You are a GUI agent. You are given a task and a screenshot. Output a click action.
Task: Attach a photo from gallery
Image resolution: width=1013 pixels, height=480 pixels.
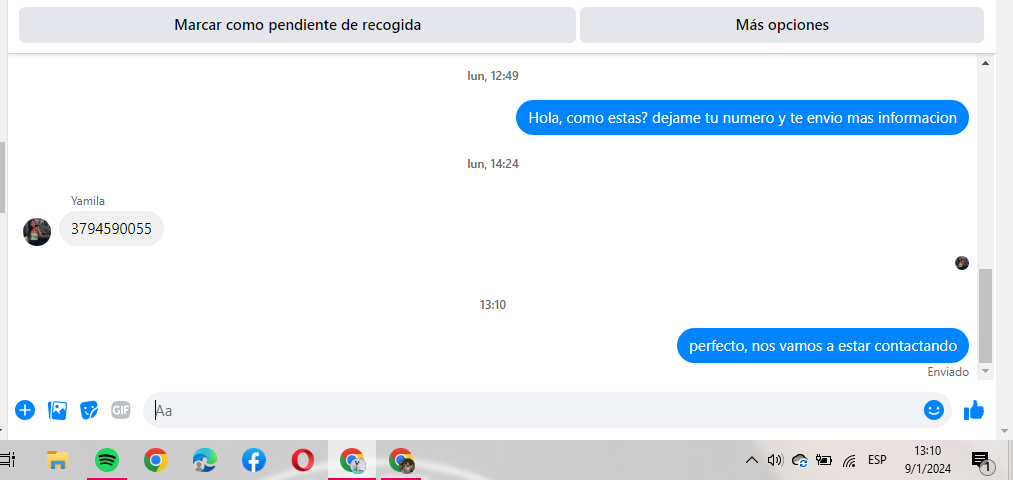tap(57, 410)
